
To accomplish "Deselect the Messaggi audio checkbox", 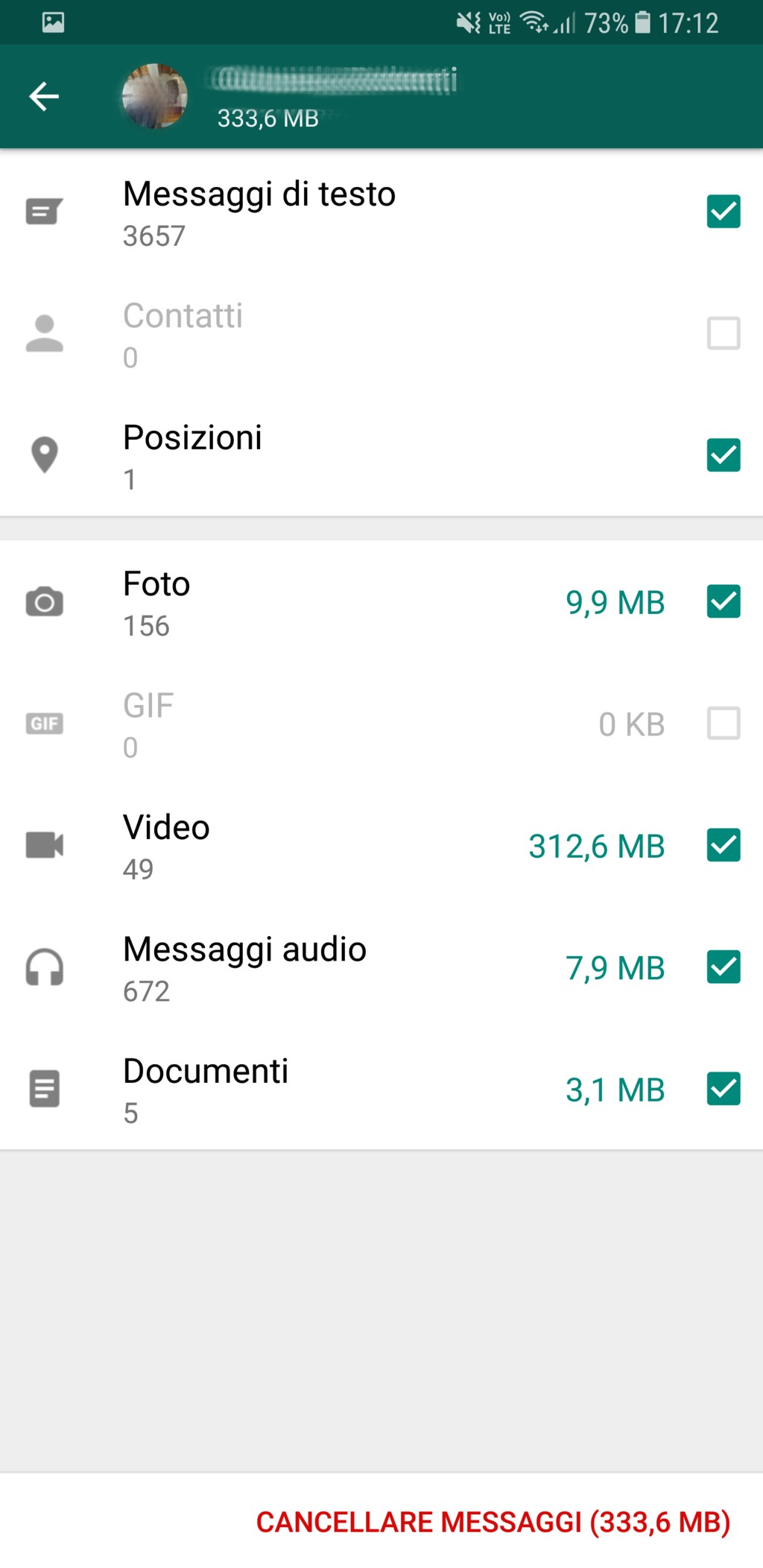I will tap(723, 967).
